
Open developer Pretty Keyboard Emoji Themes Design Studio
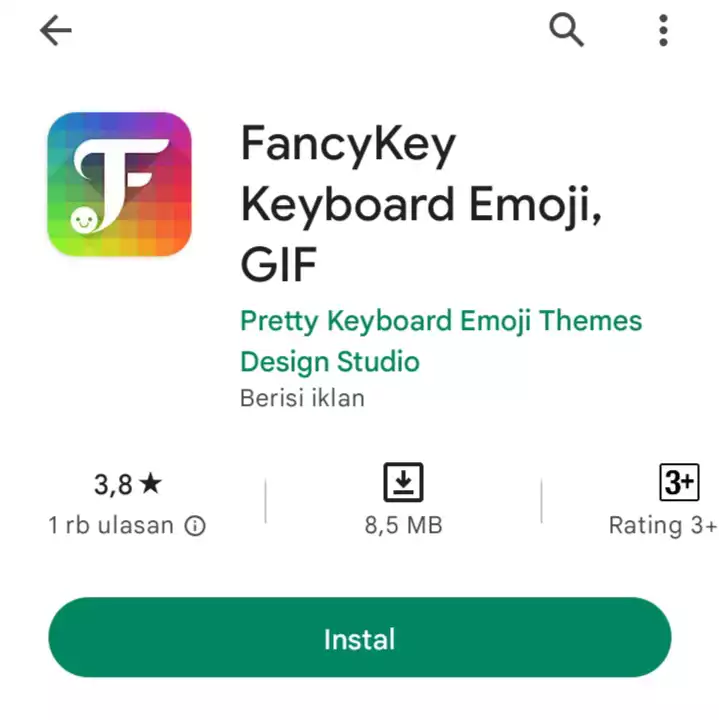coord(440,341)
